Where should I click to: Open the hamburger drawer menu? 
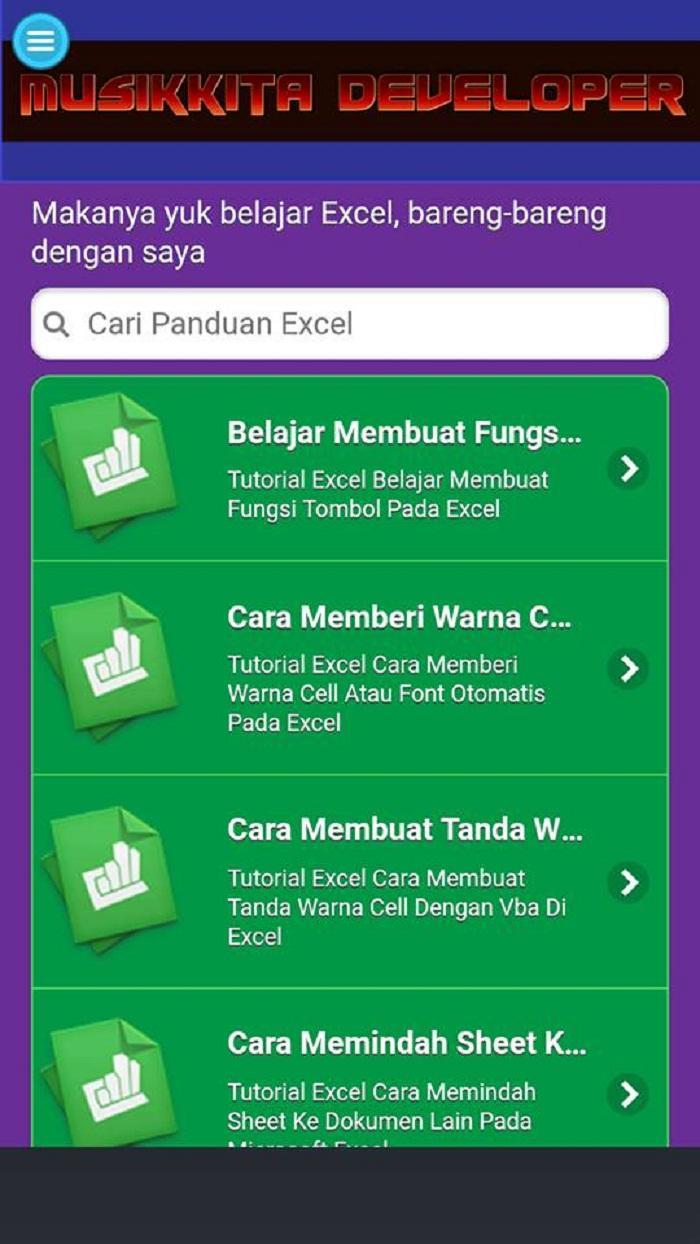click(41, 41)
